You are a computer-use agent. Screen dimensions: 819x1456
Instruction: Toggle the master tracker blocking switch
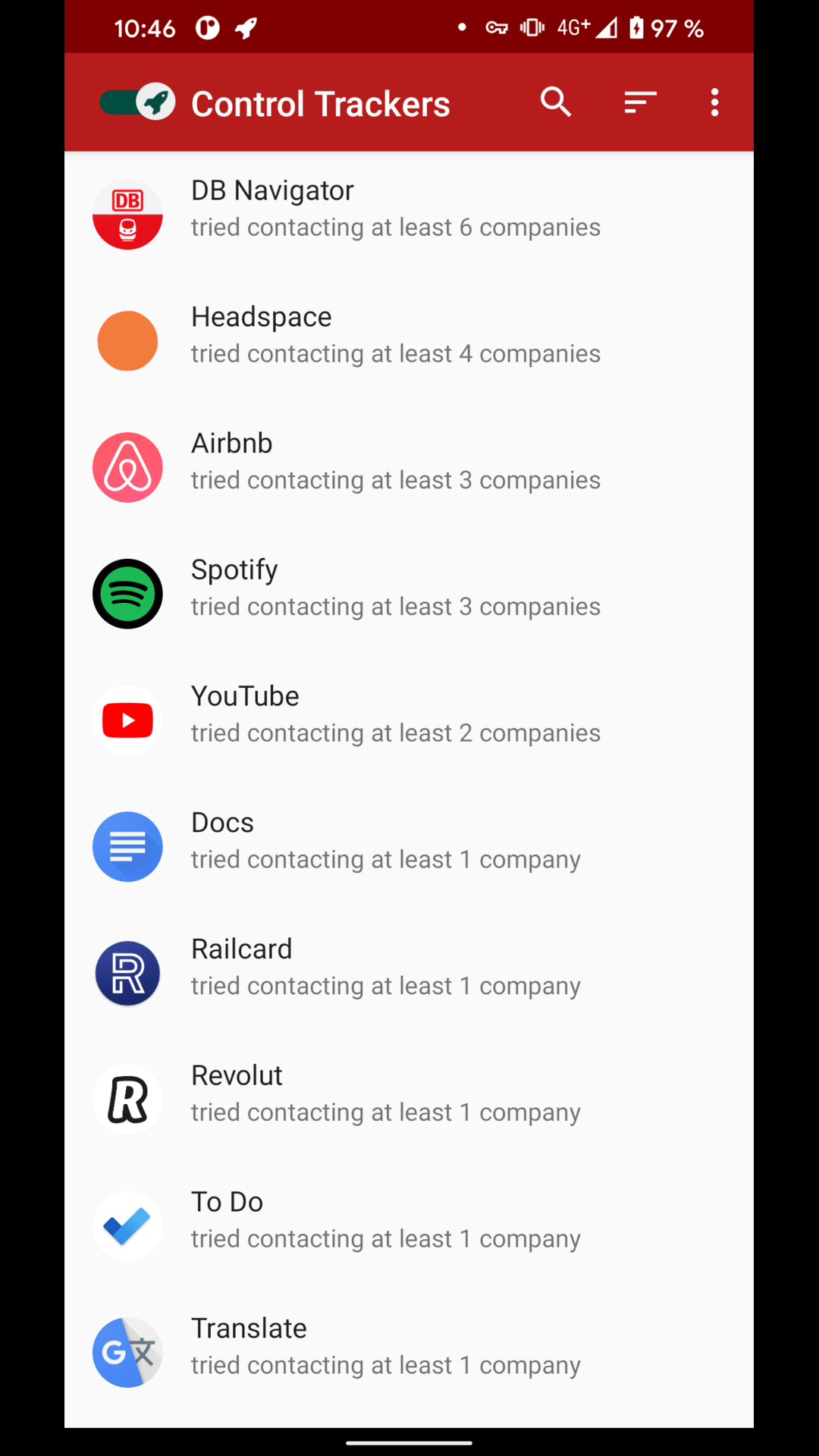[135, 102]
